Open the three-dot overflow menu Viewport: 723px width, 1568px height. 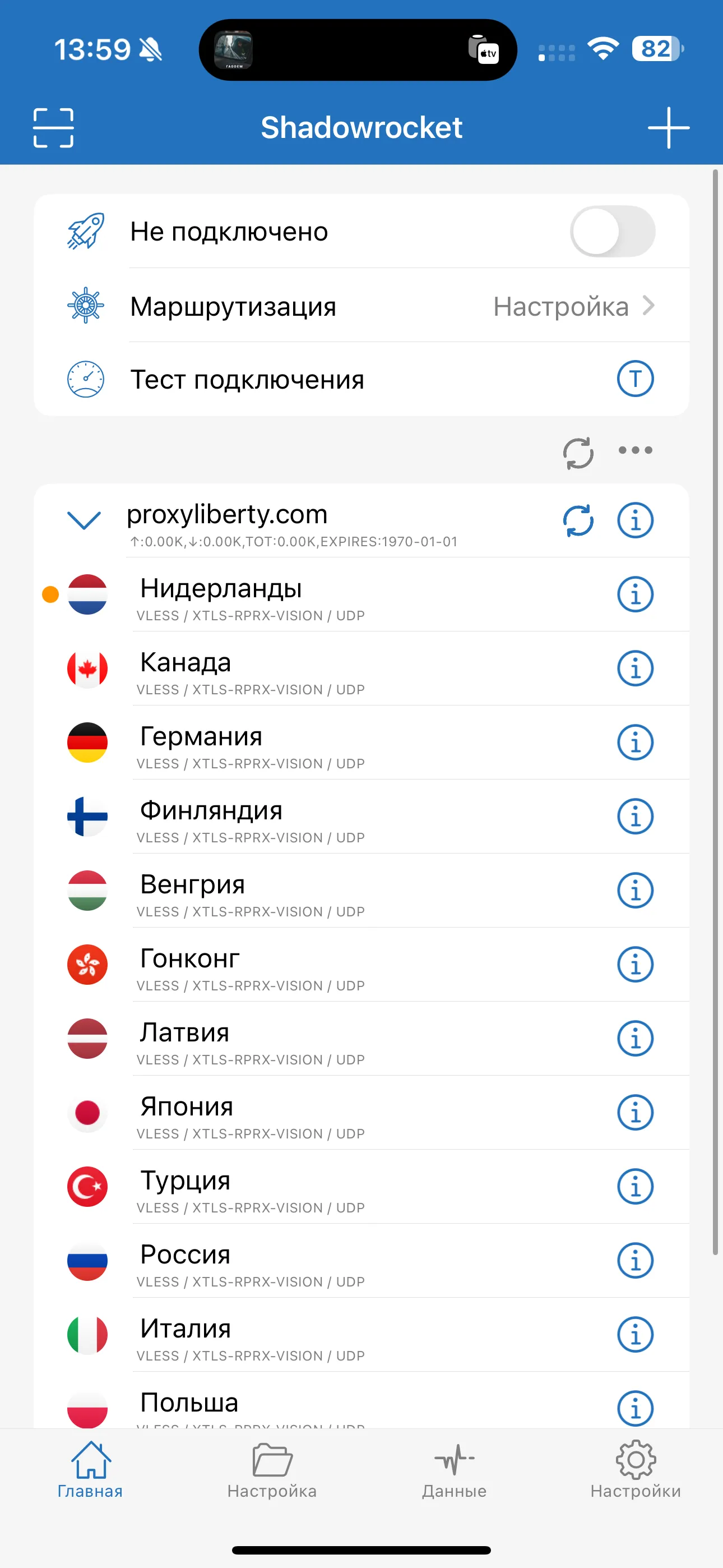click(636, 450)
